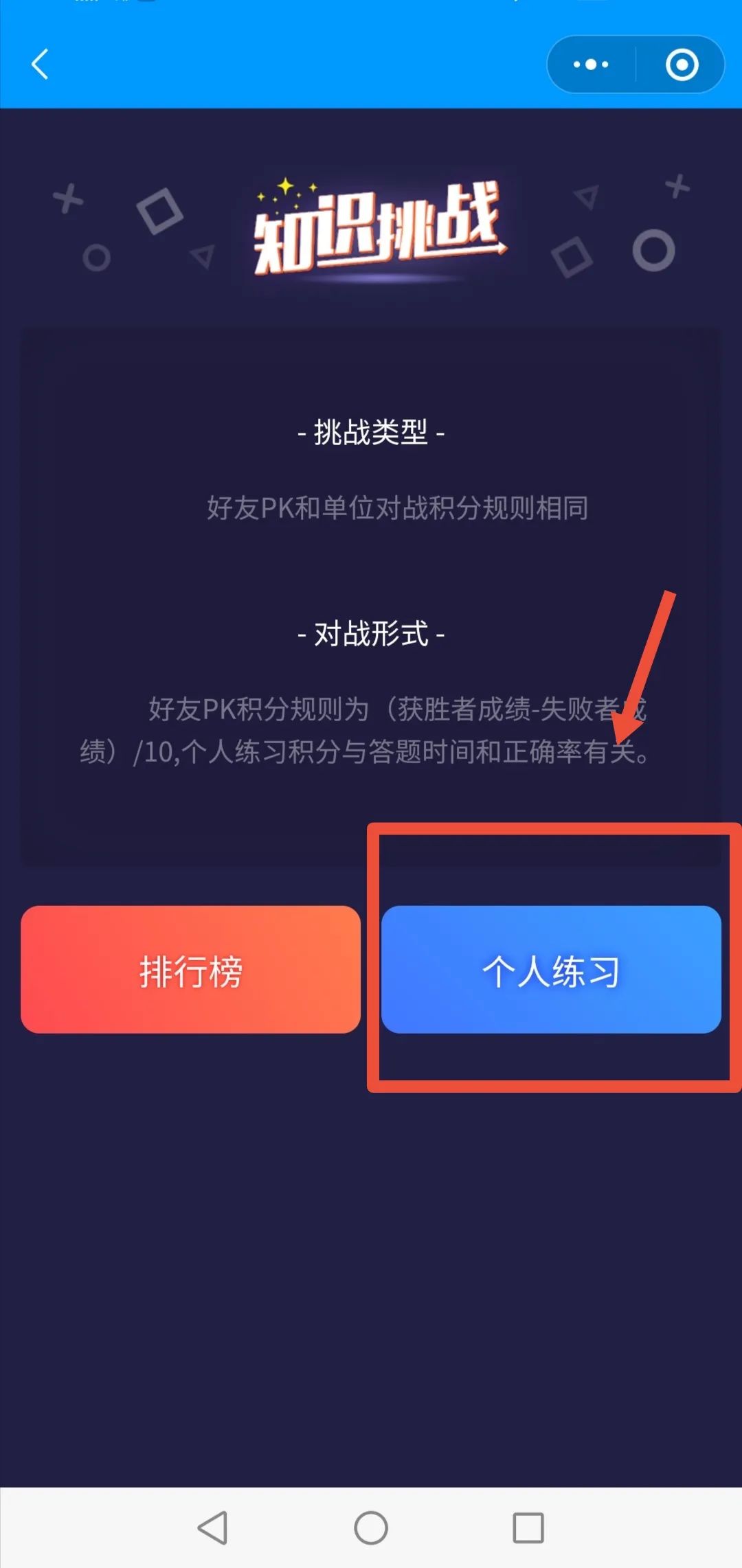This screenshot has width=742, height=1568.
Task: Tap the system back button
Action: coord(212,1527)
